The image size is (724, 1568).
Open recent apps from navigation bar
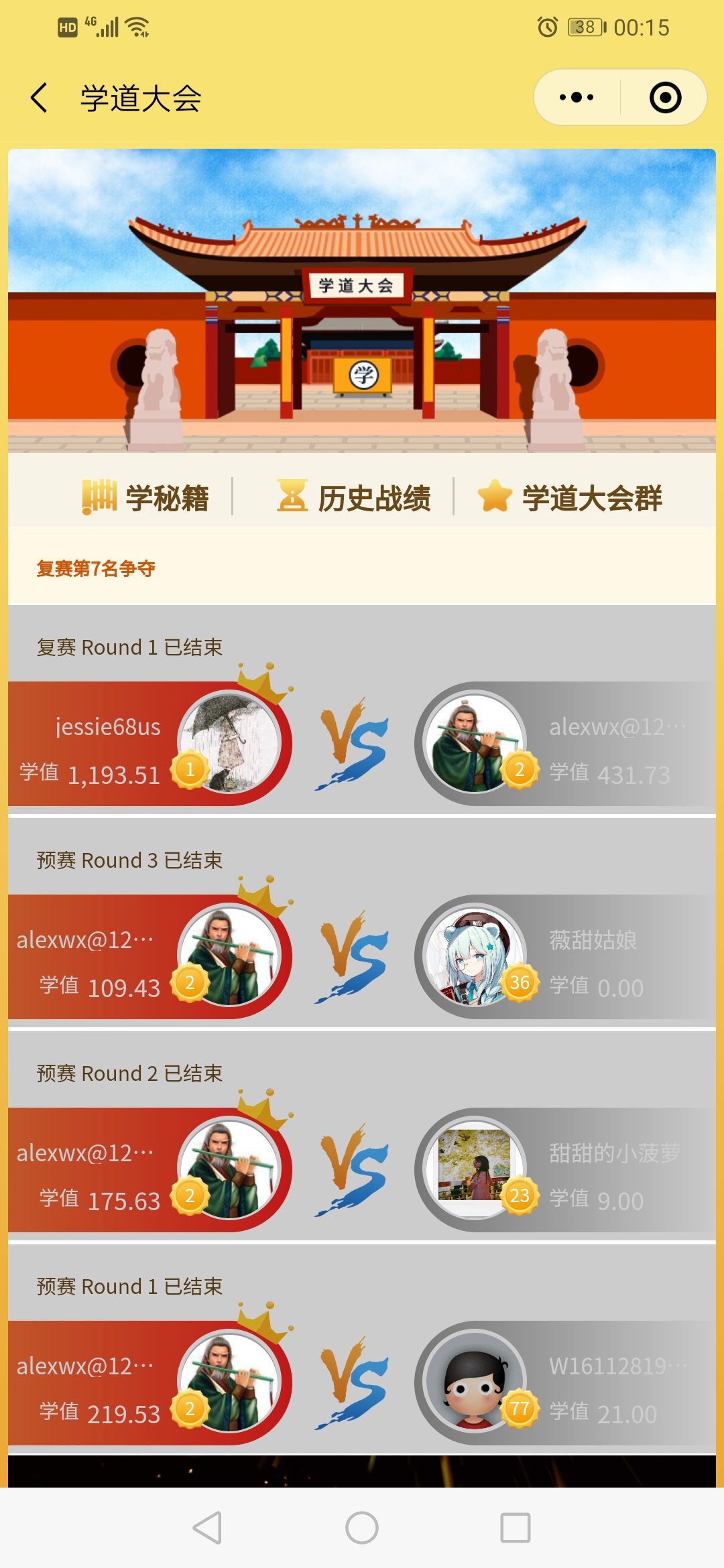click(x=516, y=1528)
